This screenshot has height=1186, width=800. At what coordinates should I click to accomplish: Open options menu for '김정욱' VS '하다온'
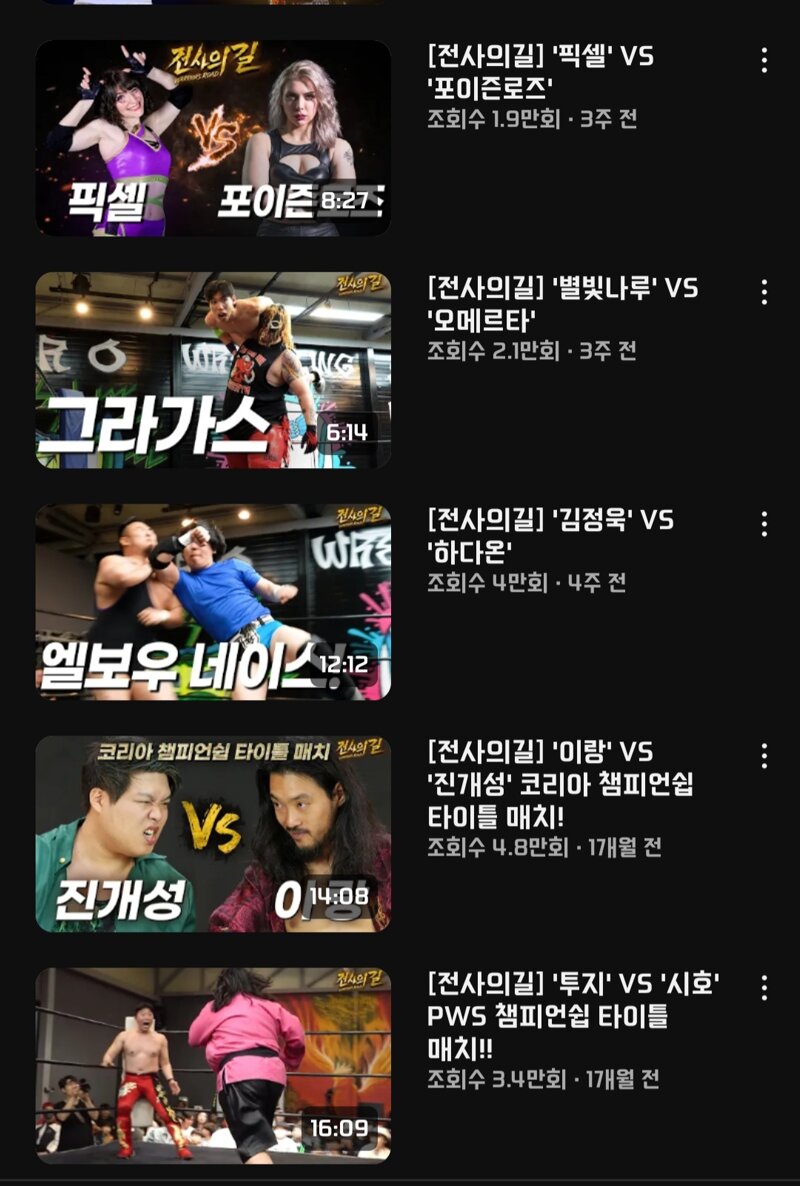tap(764, 524)
